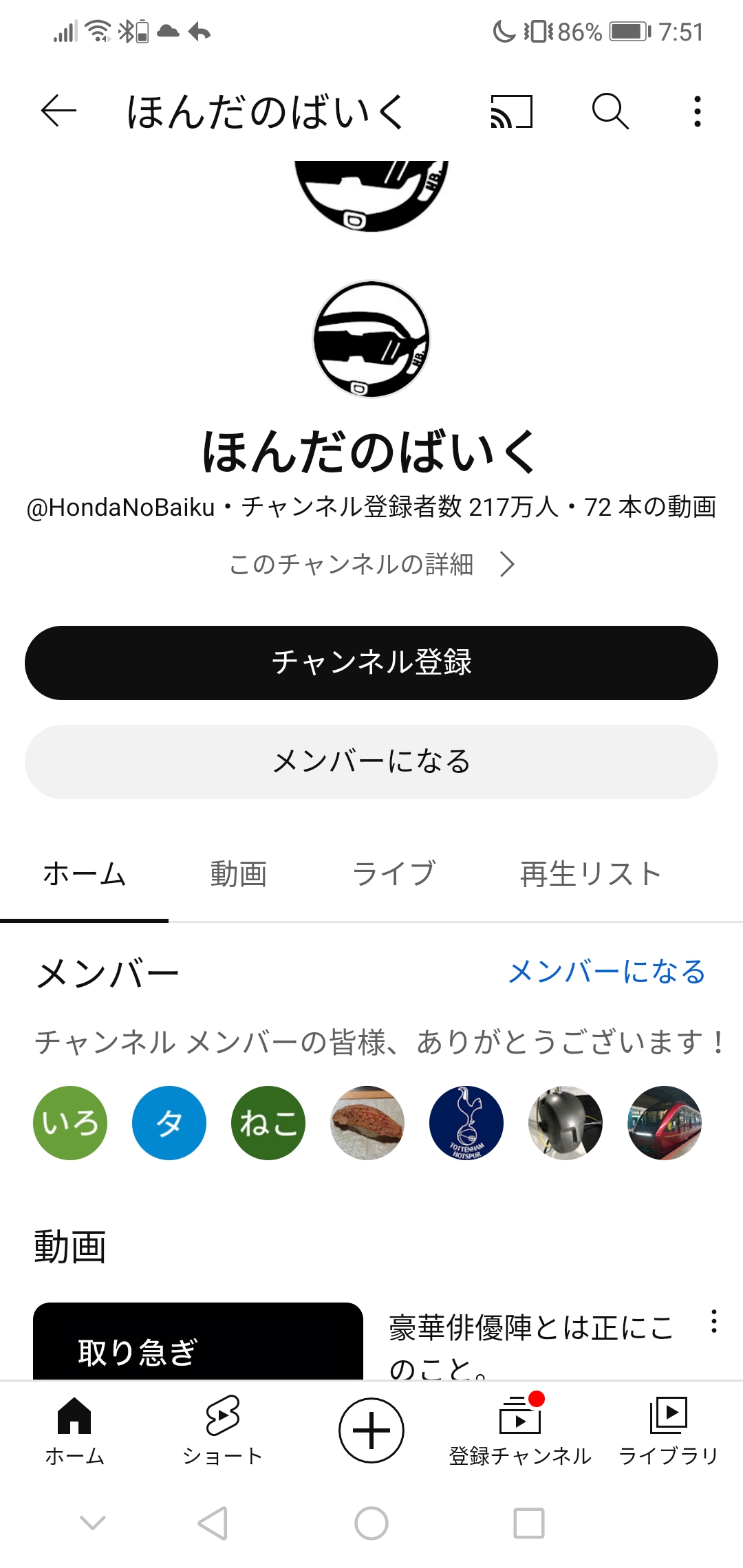Viewport: 743px width, 1568px height.
Task: Switch to the 動画 tab
Action: [238, 874]
